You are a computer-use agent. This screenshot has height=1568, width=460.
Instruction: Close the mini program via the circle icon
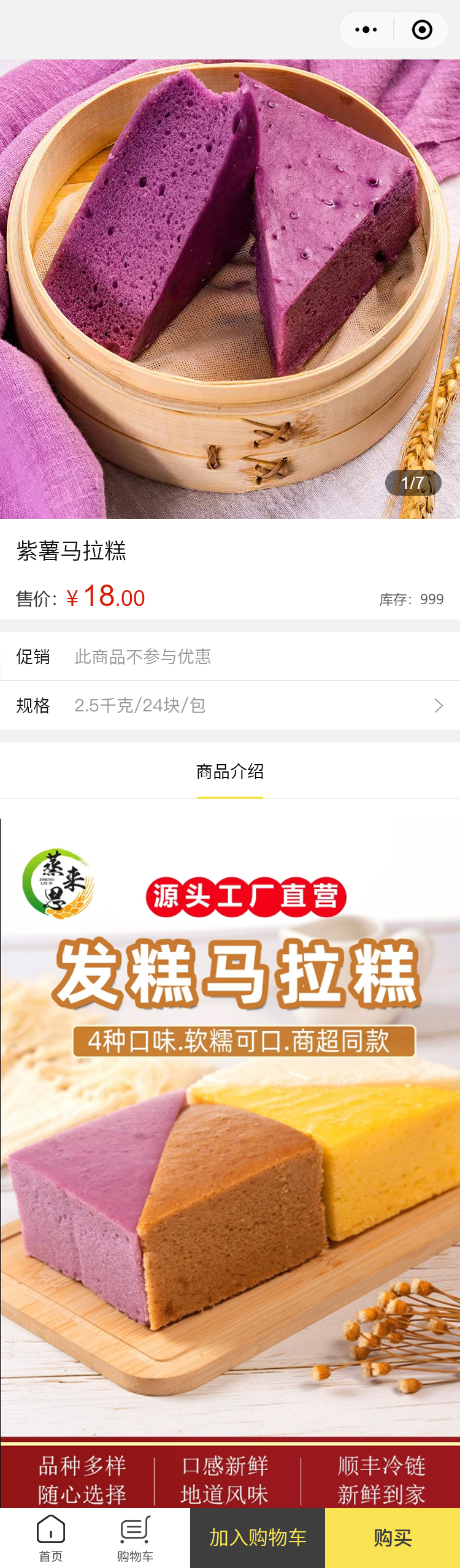click(422, 29)
